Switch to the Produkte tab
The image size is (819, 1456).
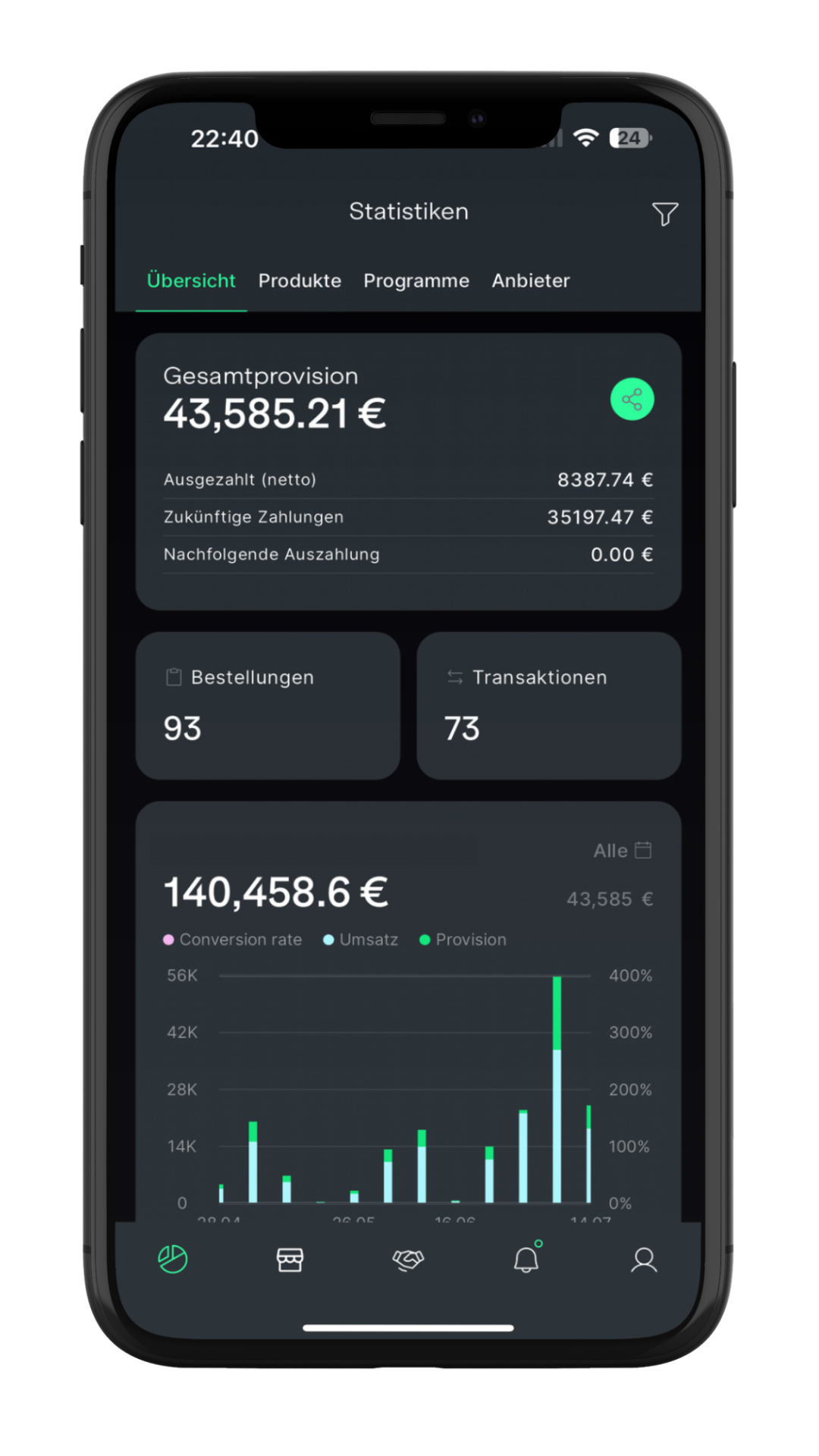[x=300, y=281]
